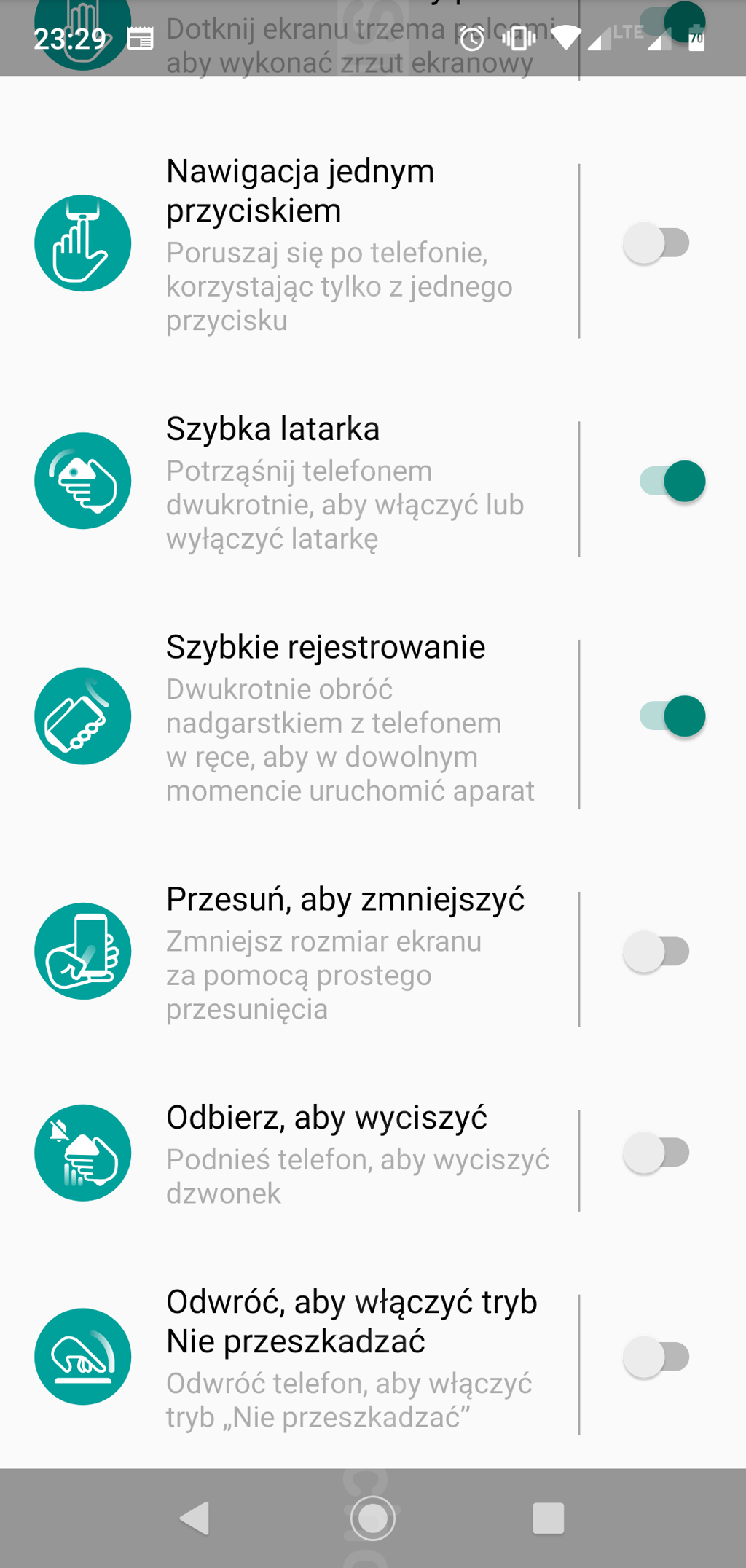Tap the system home button
This screenshot has width=746, height=1568.
373,1518
